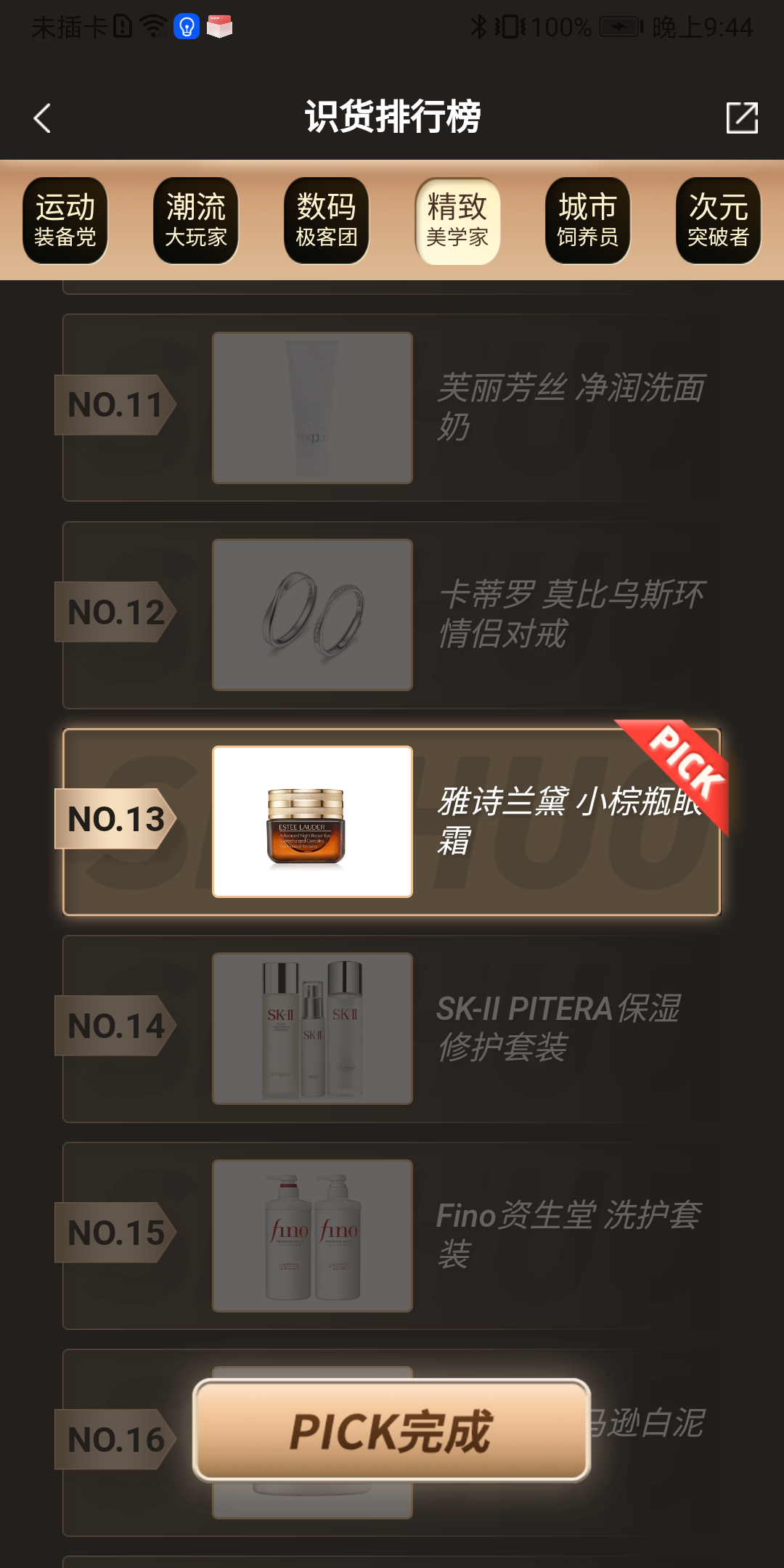
Task: Share the ranking list
Action: [x=742, y=118]
